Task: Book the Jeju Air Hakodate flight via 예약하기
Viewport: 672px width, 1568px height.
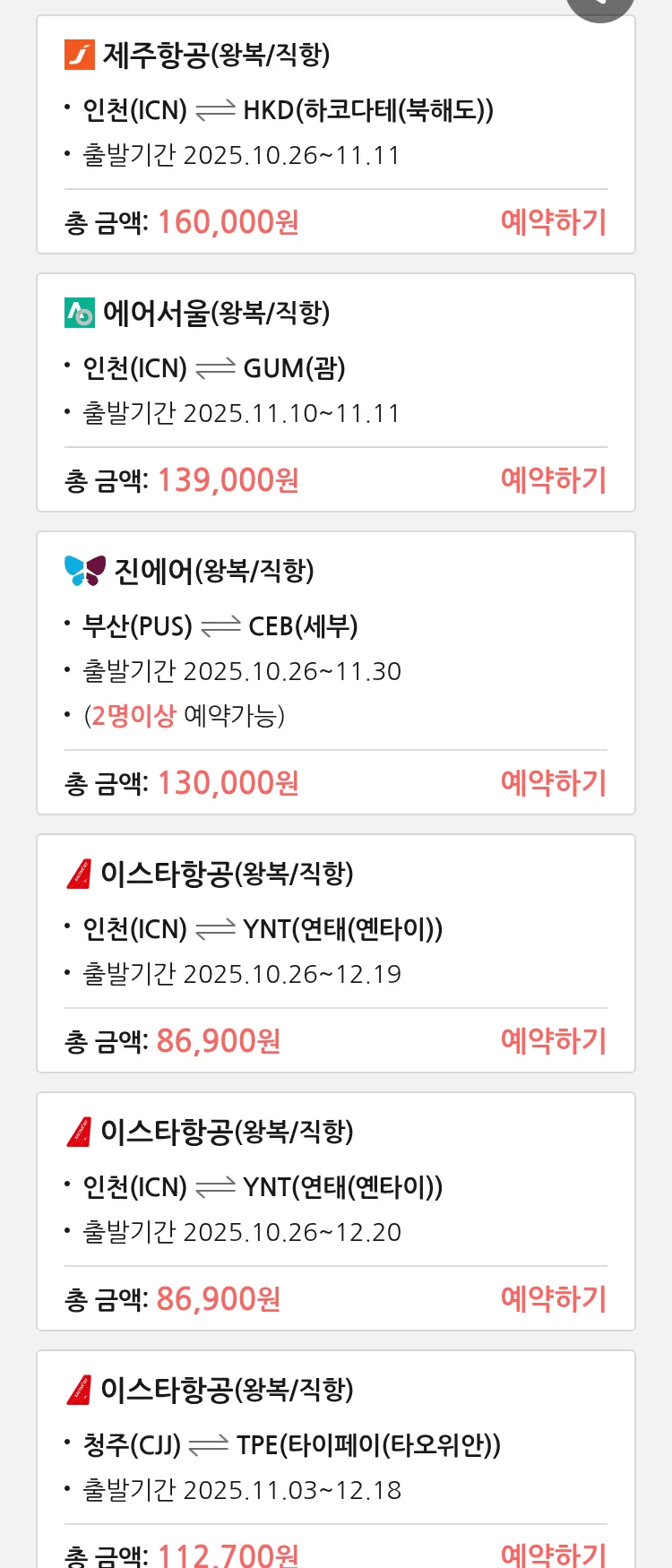Action: (x=554, y=221)
